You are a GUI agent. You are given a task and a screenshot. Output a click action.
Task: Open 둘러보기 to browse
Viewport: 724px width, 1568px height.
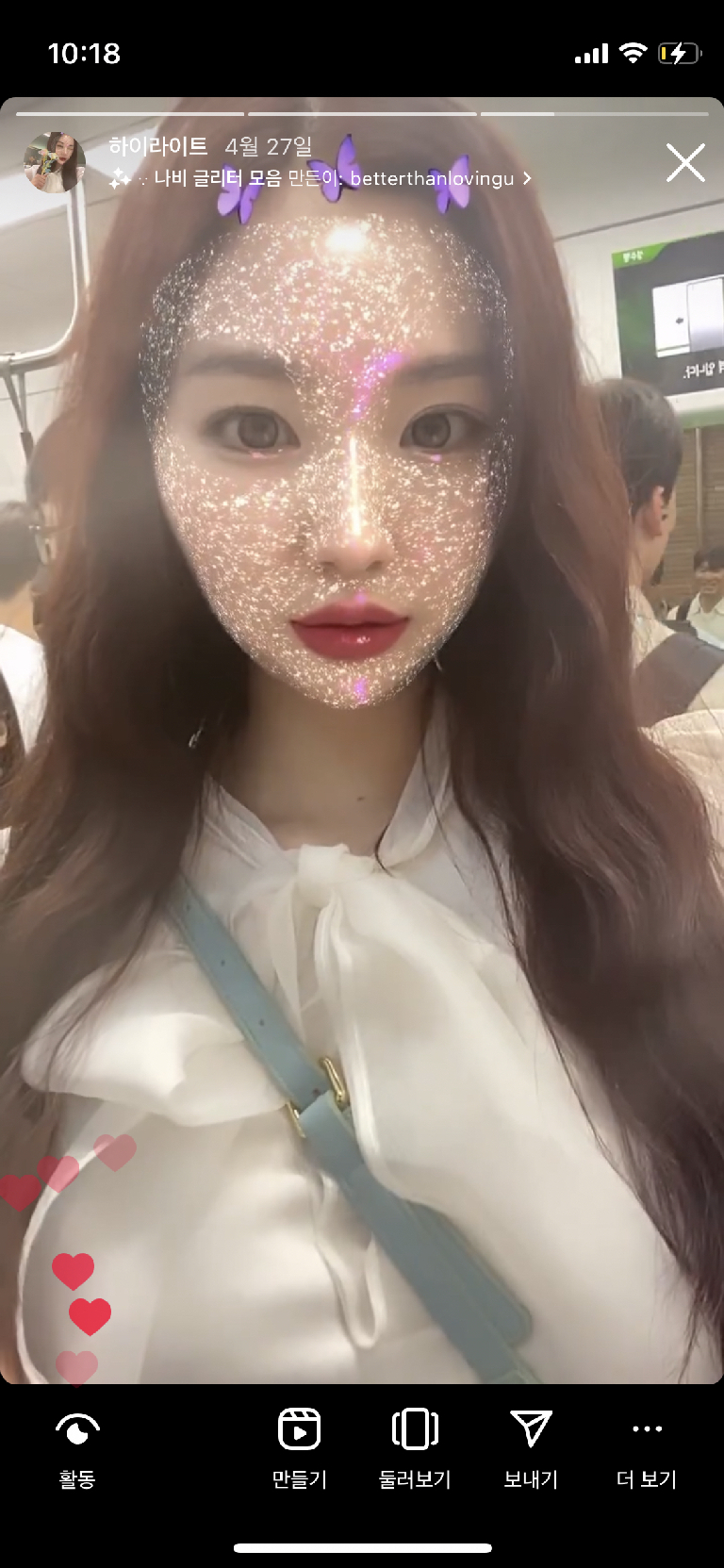coord(415,1448)
